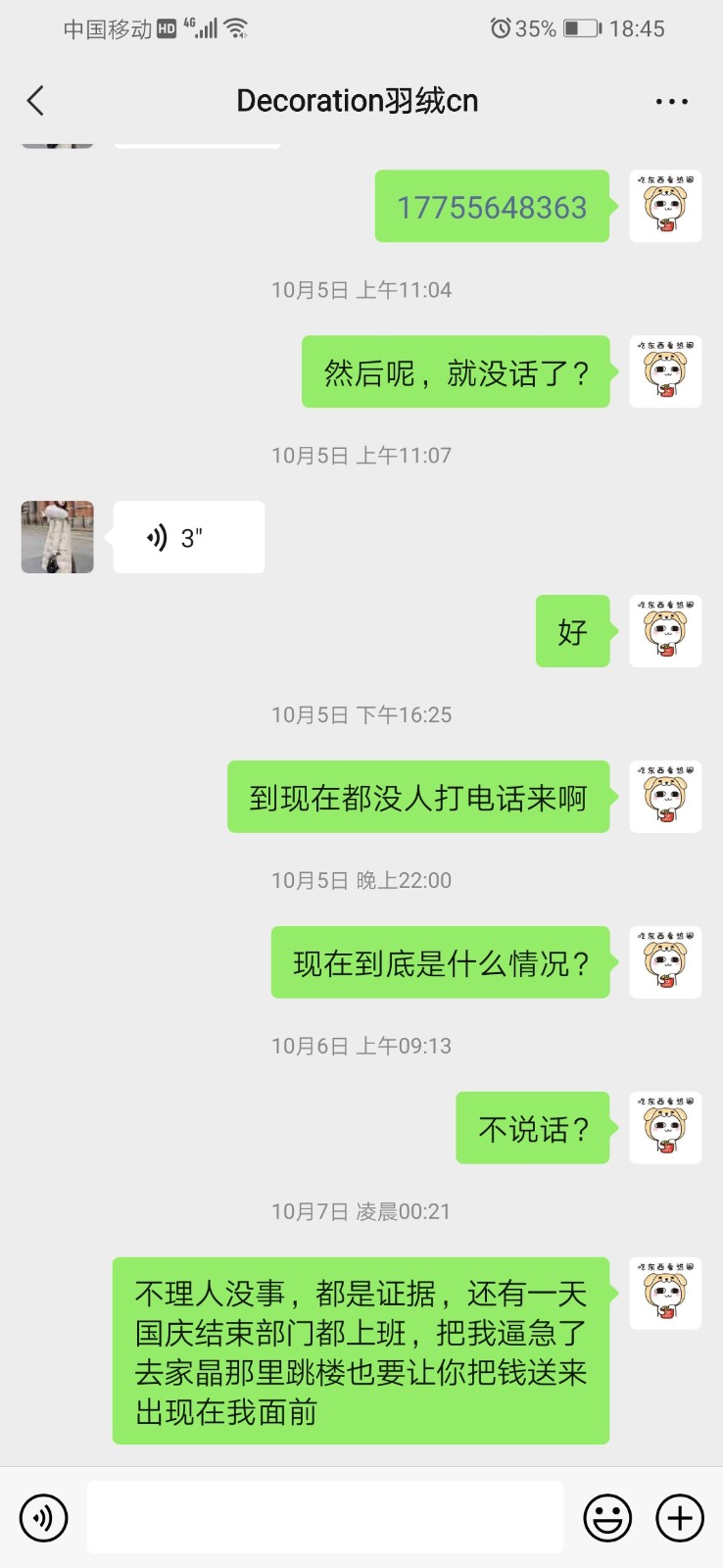The height and width of the screenshot is (1568, 723).
Task: Tap the phone number 17755648363 link
Action: tap(492, 207)
